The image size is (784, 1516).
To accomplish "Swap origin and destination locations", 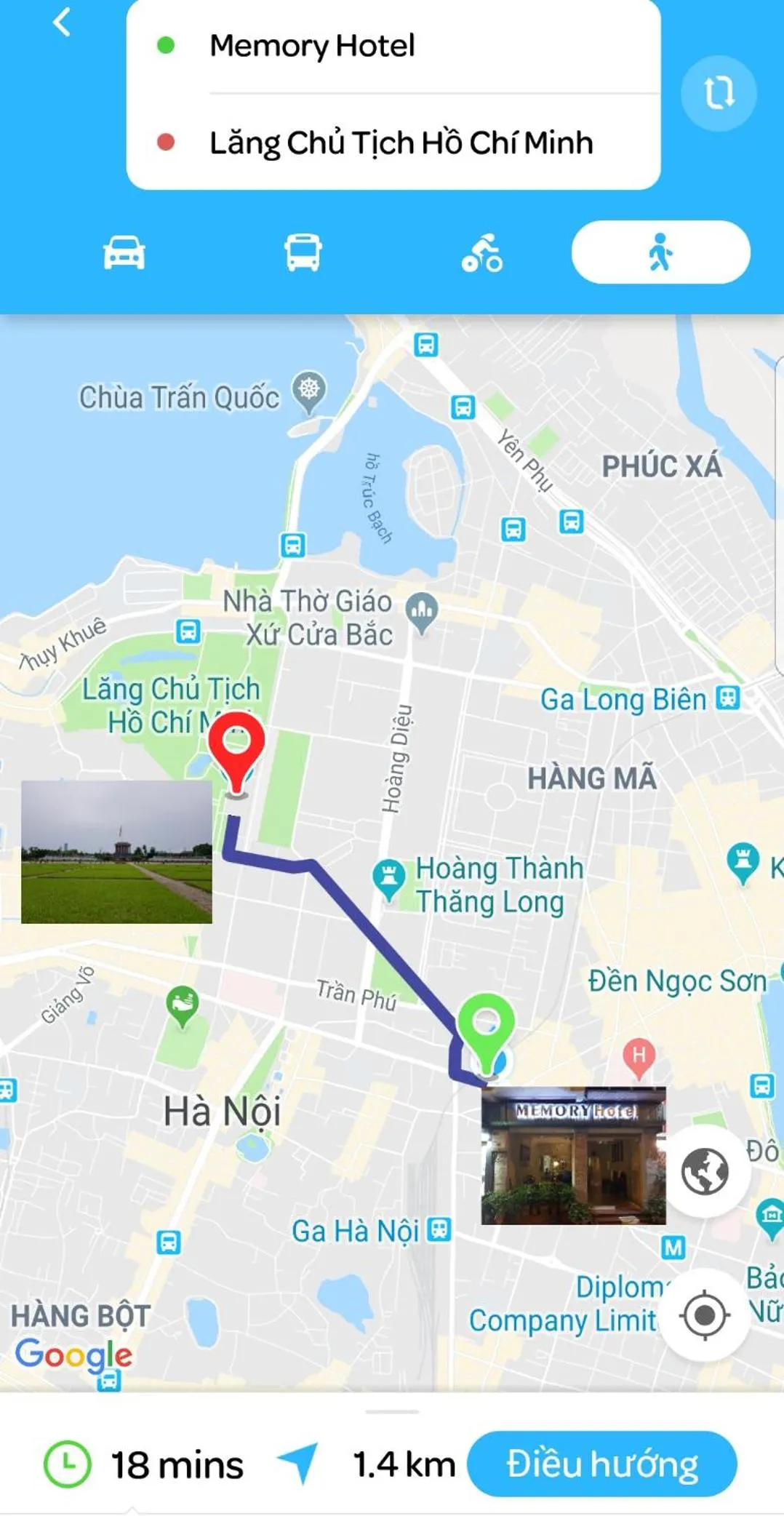I will [719, 93].
